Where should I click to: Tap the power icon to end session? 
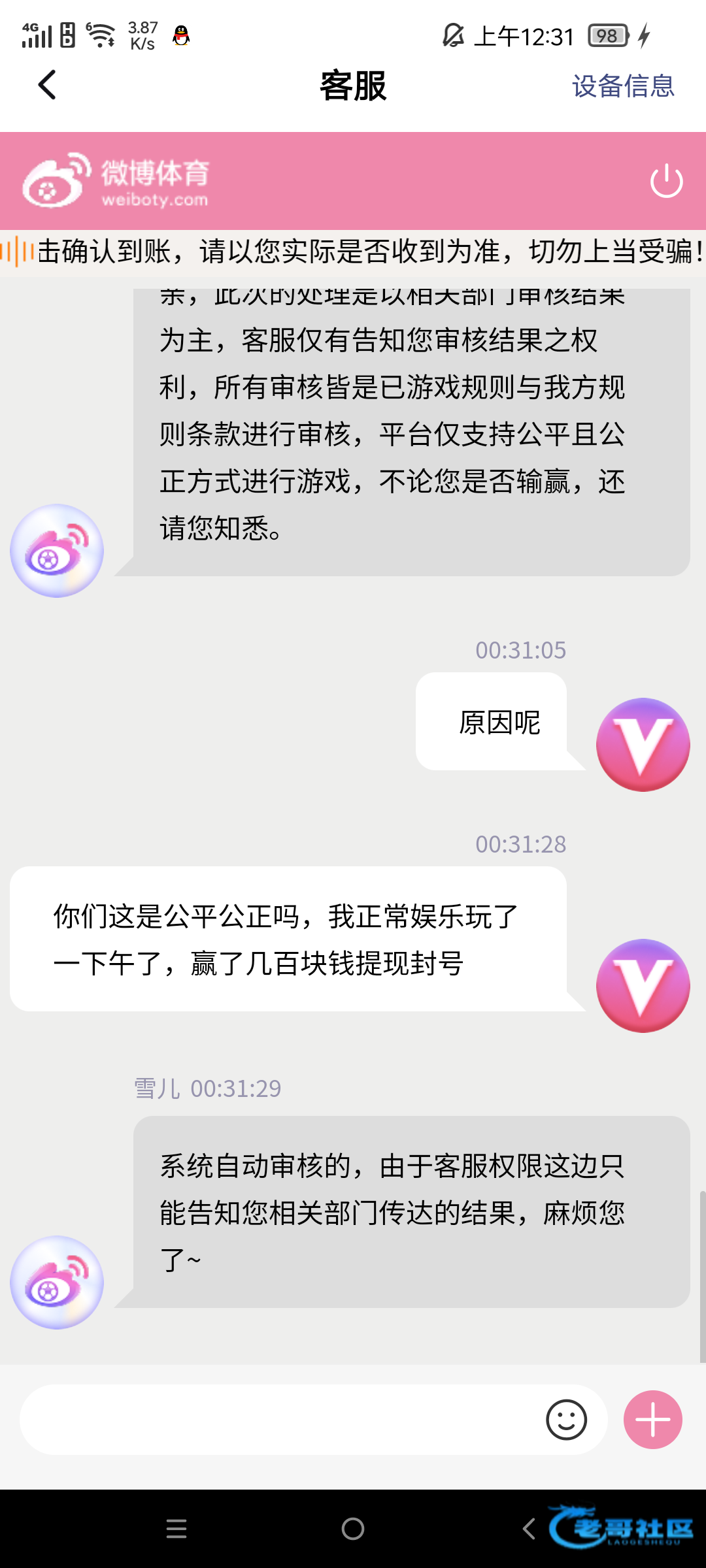pyautogui.click(x=666, y=181)
